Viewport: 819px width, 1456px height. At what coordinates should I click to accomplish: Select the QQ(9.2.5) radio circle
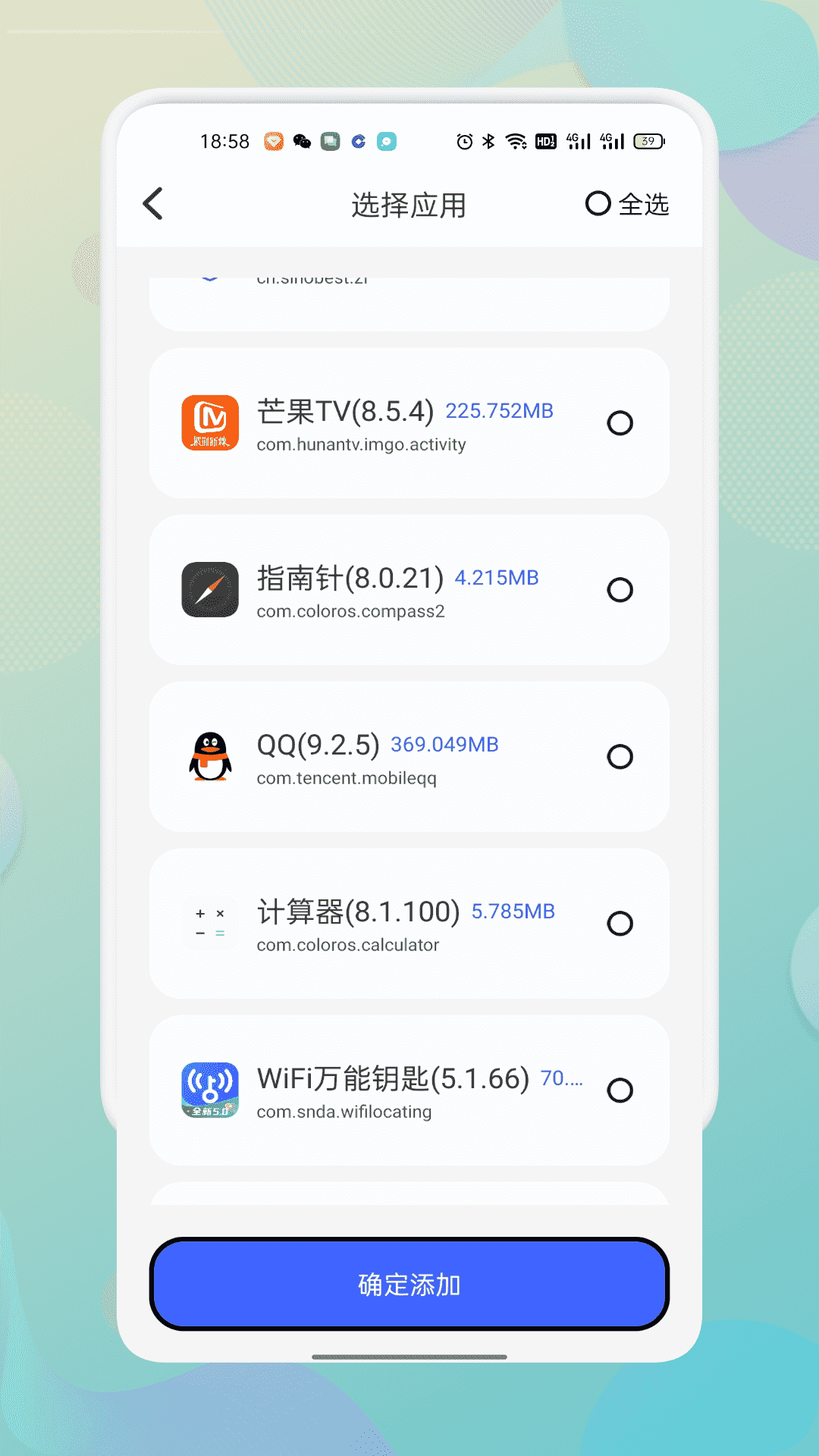[620, 756]
